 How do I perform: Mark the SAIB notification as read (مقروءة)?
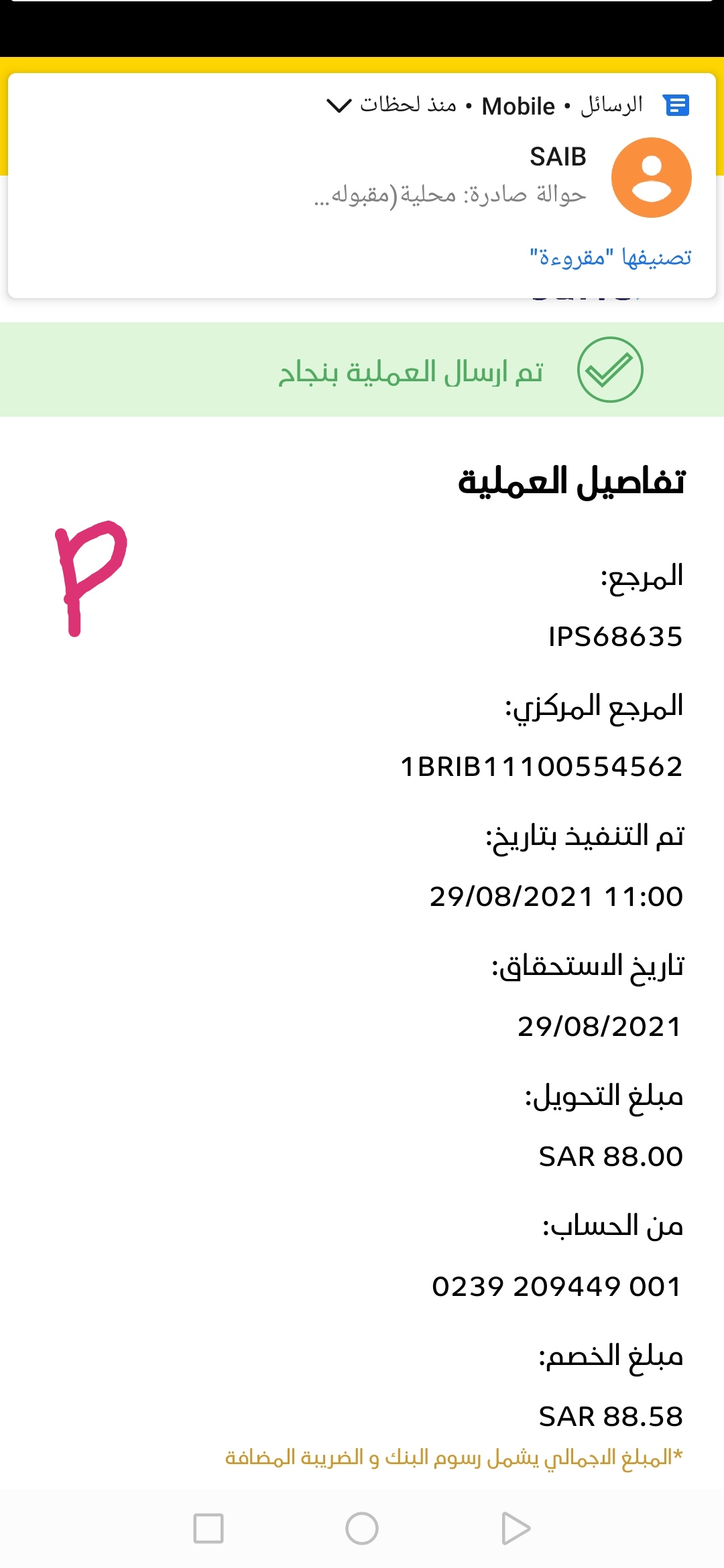(610, 258)
